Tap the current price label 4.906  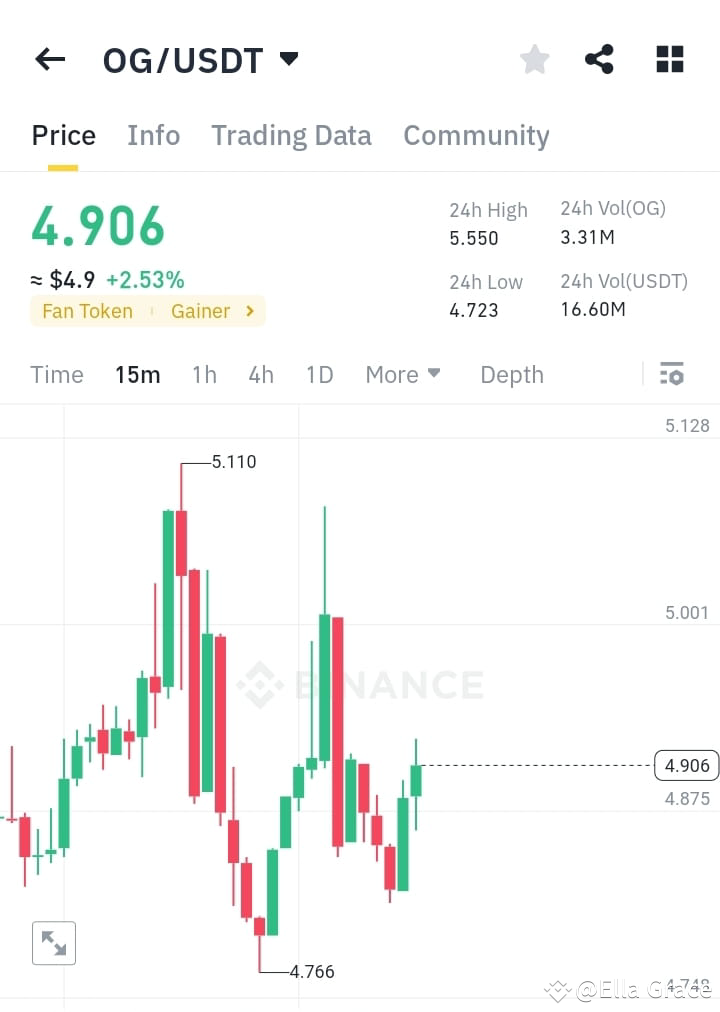tap(686, 765)
